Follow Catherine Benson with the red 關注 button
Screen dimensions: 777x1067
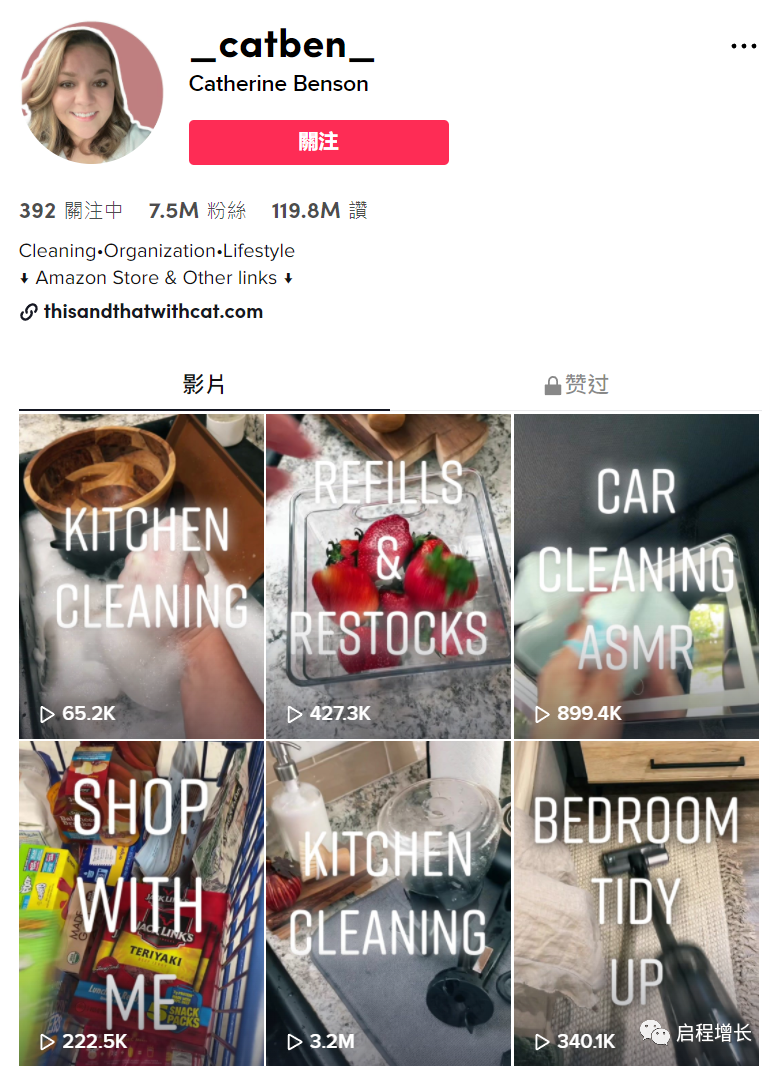[x=318, y=142]
